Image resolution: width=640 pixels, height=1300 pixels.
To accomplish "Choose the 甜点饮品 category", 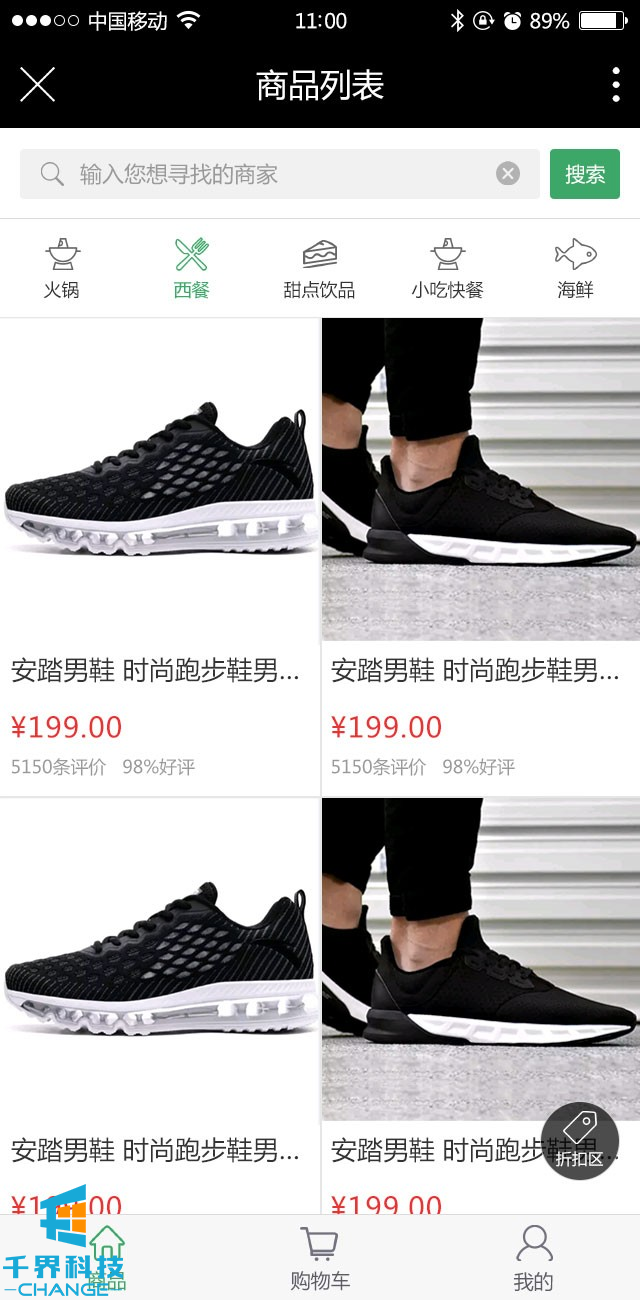I will (x=319, y=268).
